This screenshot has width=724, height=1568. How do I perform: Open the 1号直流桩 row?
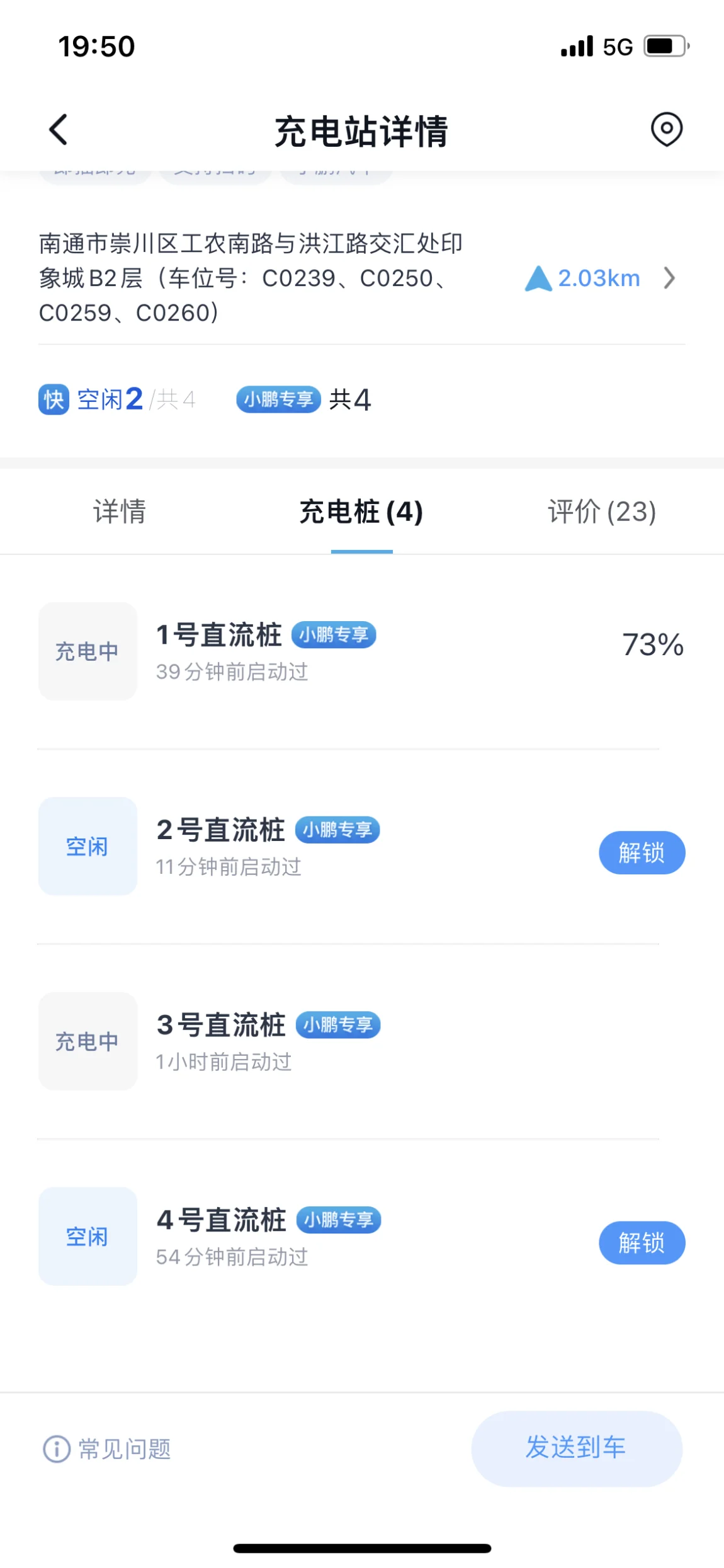point(361,651)
